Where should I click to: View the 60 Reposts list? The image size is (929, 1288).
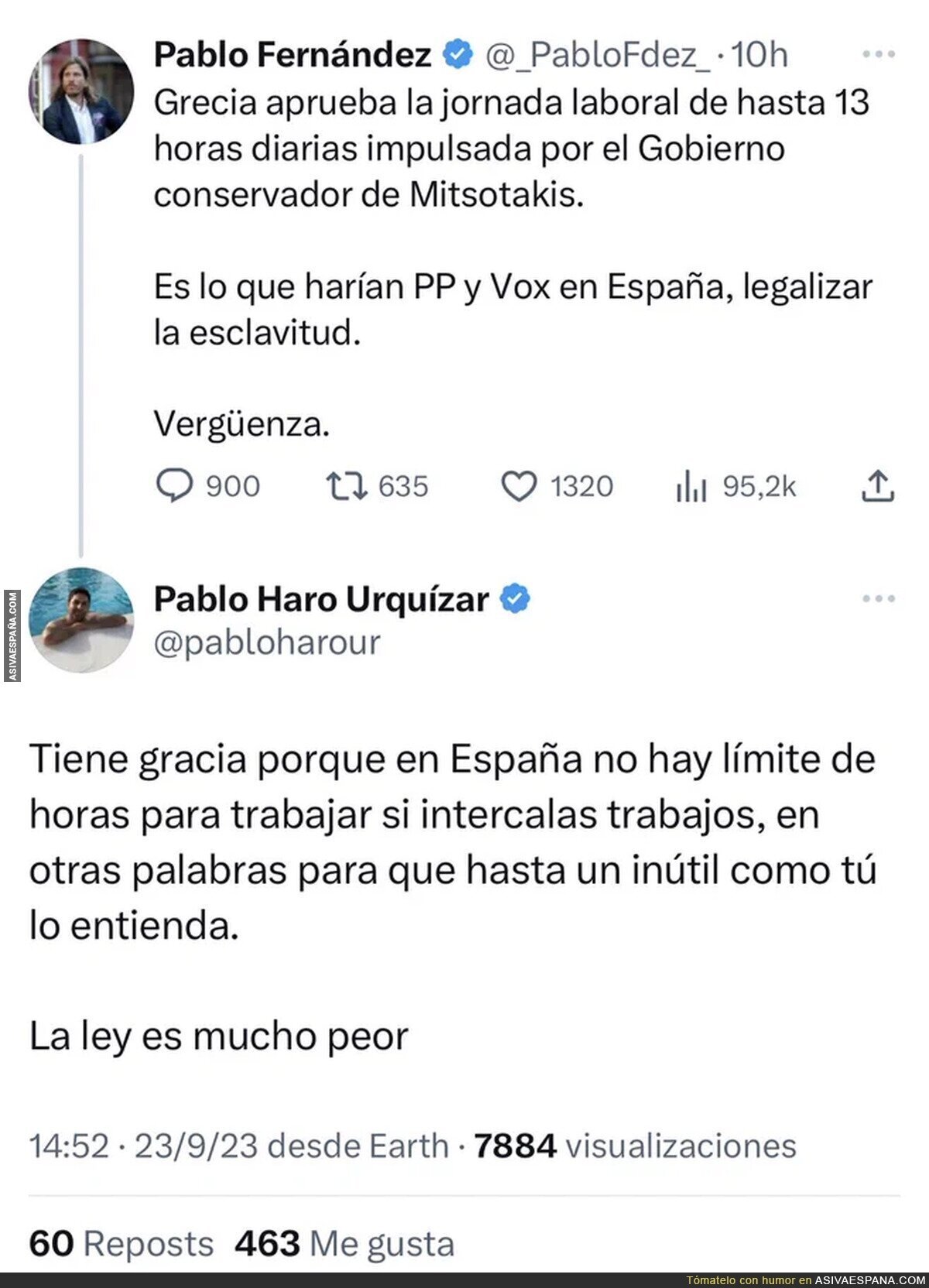point(121,1244)
